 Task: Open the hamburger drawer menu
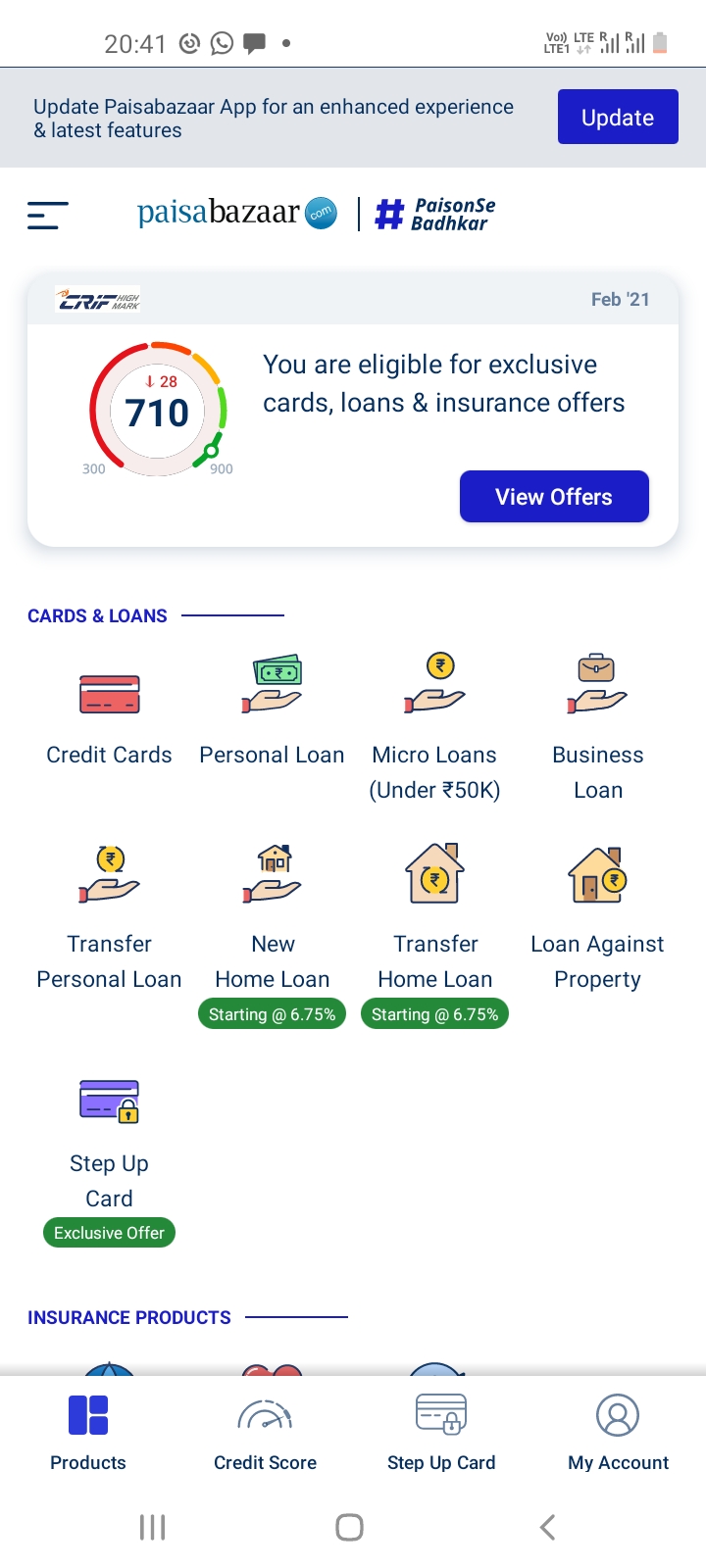pyautogui.click(x=47, y=215)
